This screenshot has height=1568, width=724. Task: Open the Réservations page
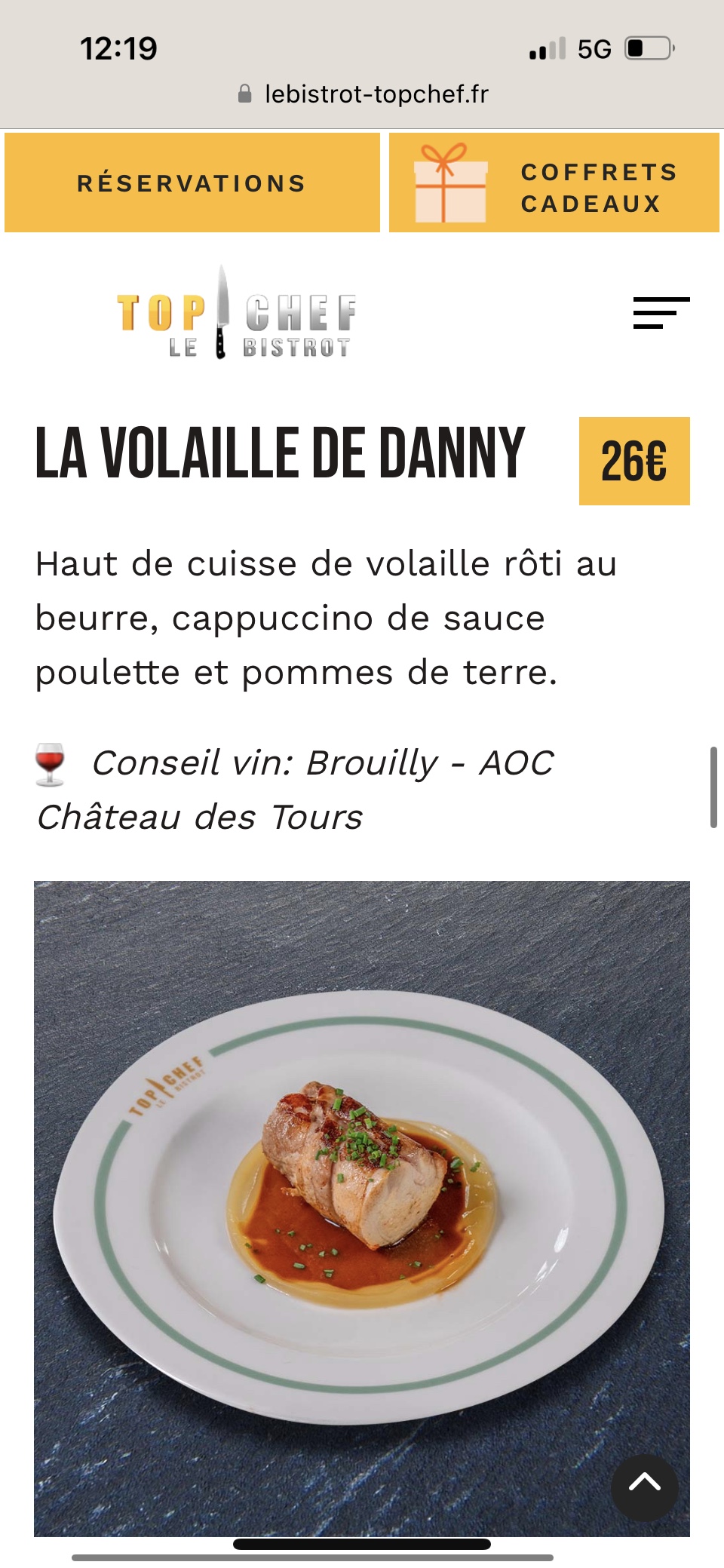[192, 183]
